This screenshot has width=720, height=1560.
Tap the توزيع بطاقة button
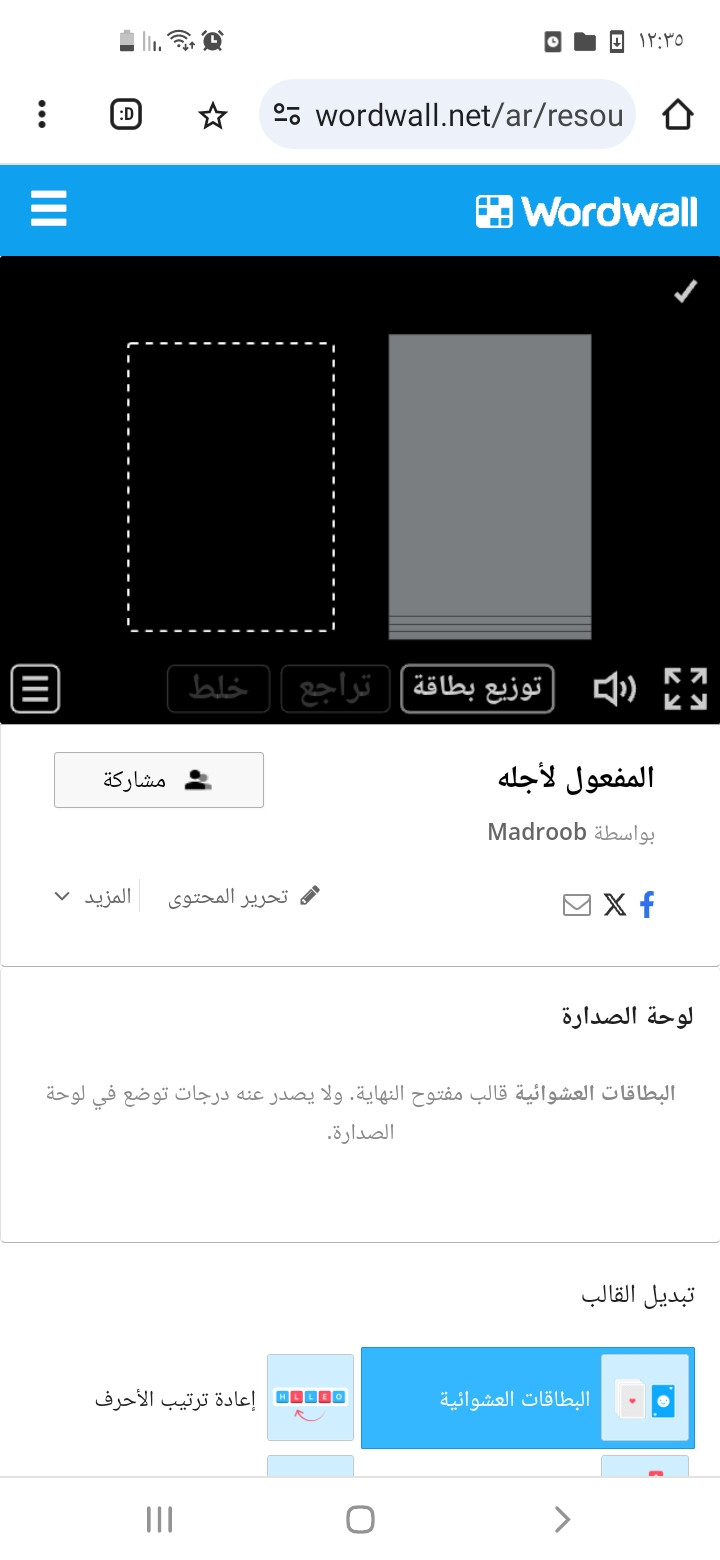coord(477,688)
